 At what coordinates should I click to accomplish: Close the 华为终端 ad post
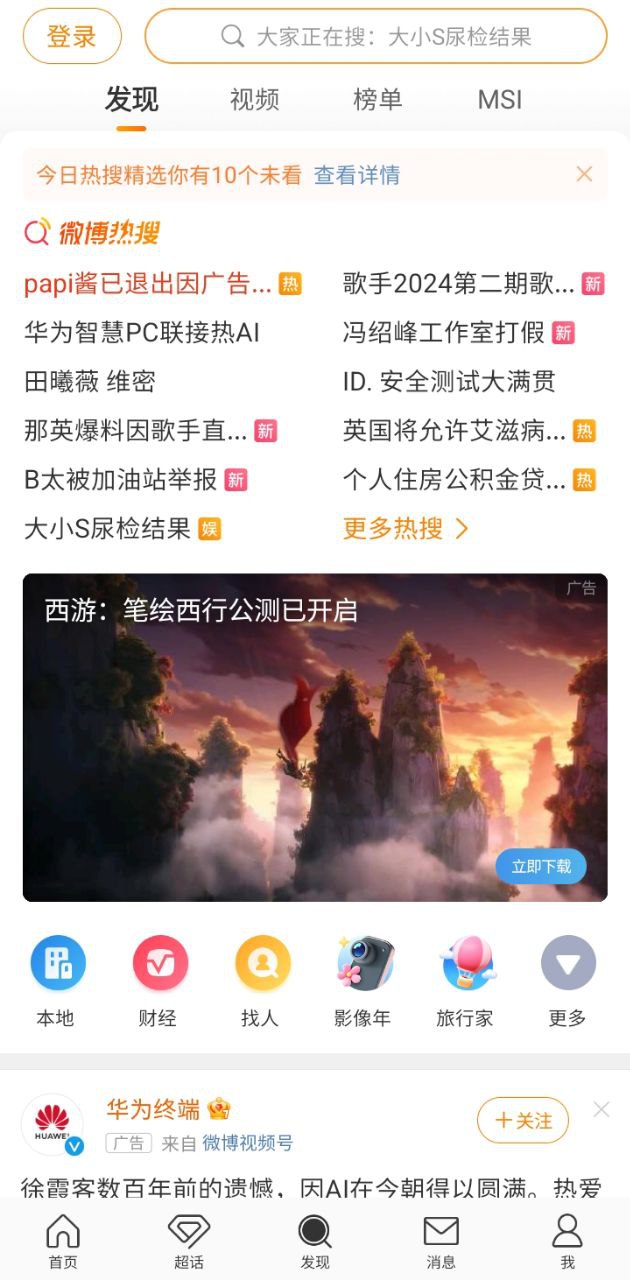601,1109
